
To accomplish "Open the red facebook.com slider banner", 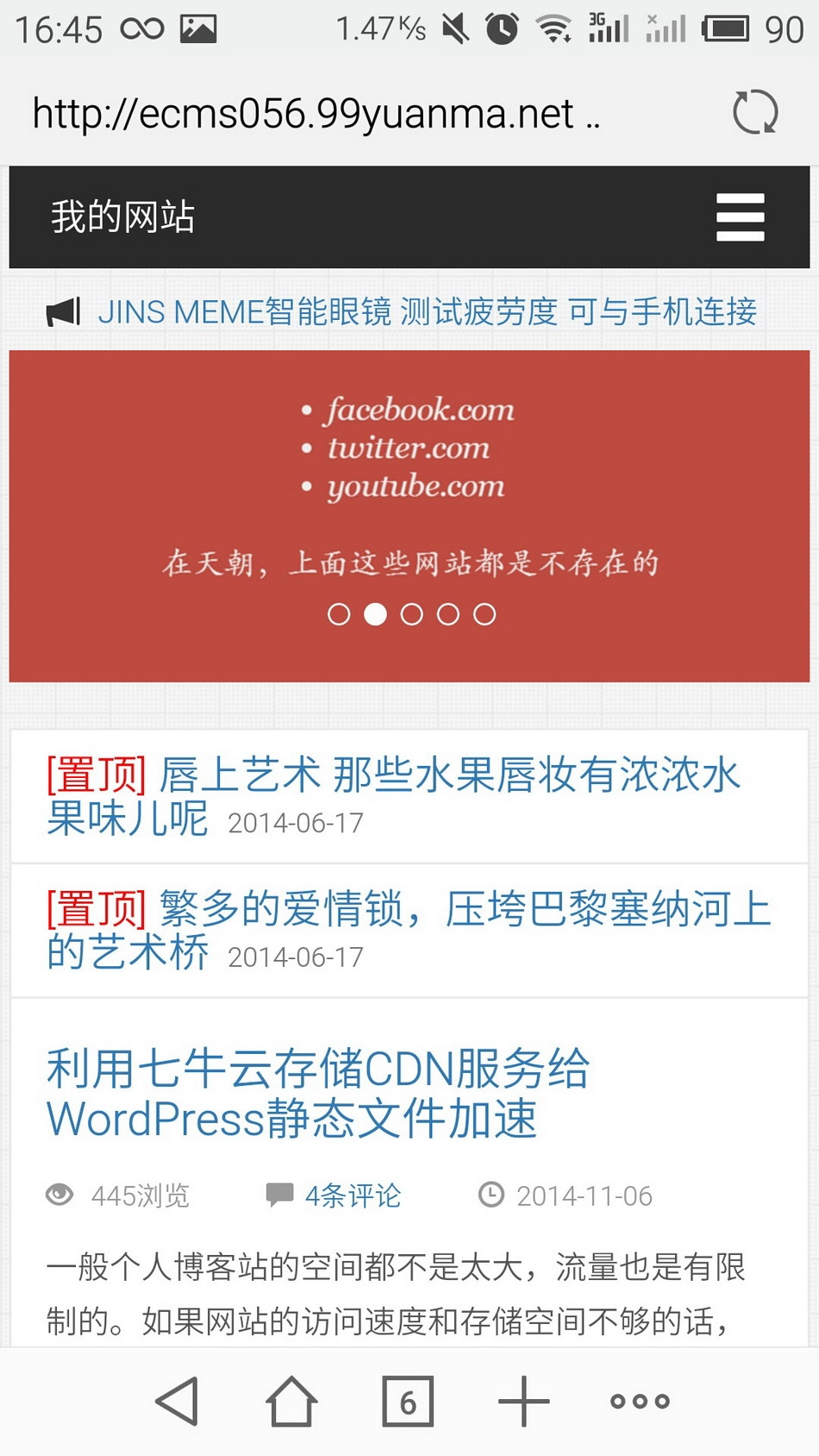I will (409, 483).
